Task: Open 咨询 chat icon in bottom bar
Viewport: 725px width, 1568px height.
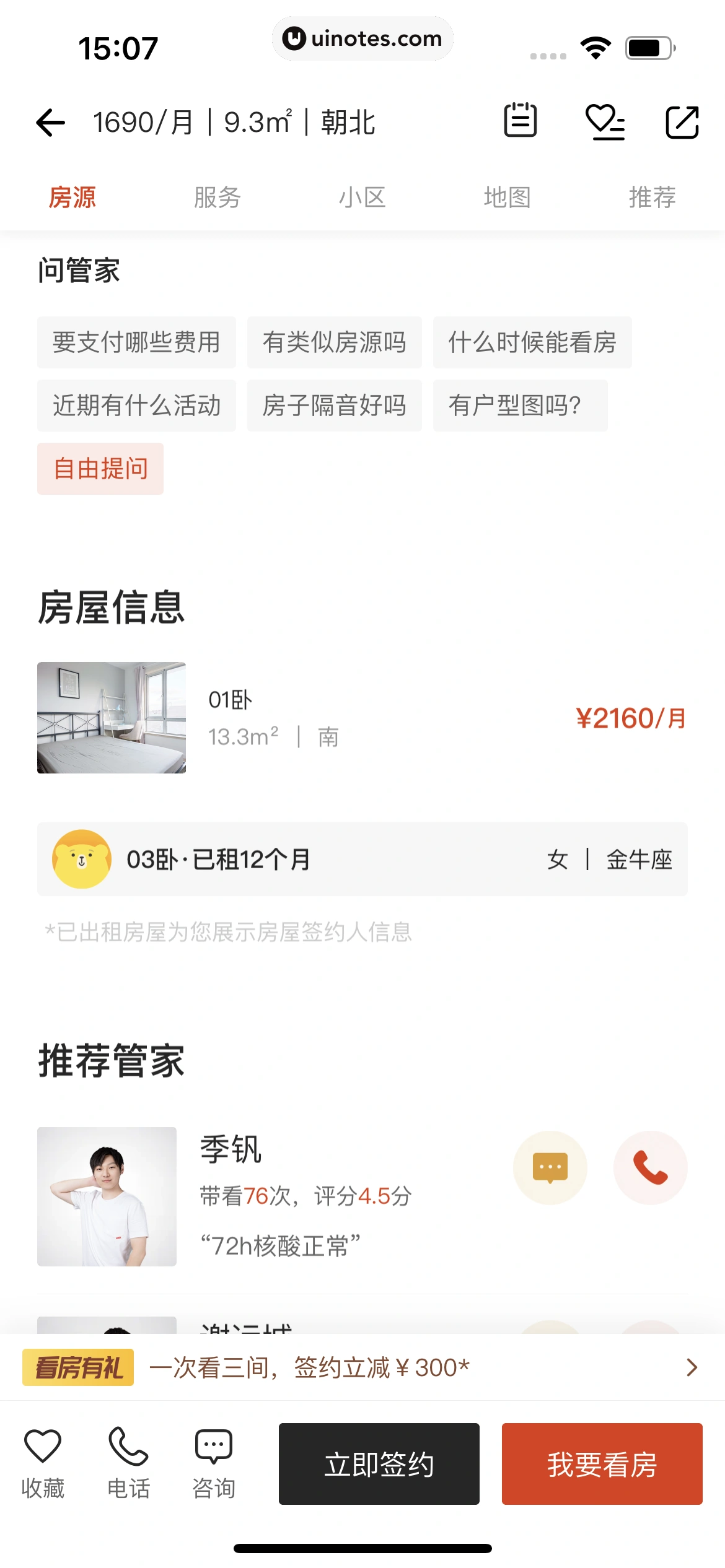Action: [213, 1461]
